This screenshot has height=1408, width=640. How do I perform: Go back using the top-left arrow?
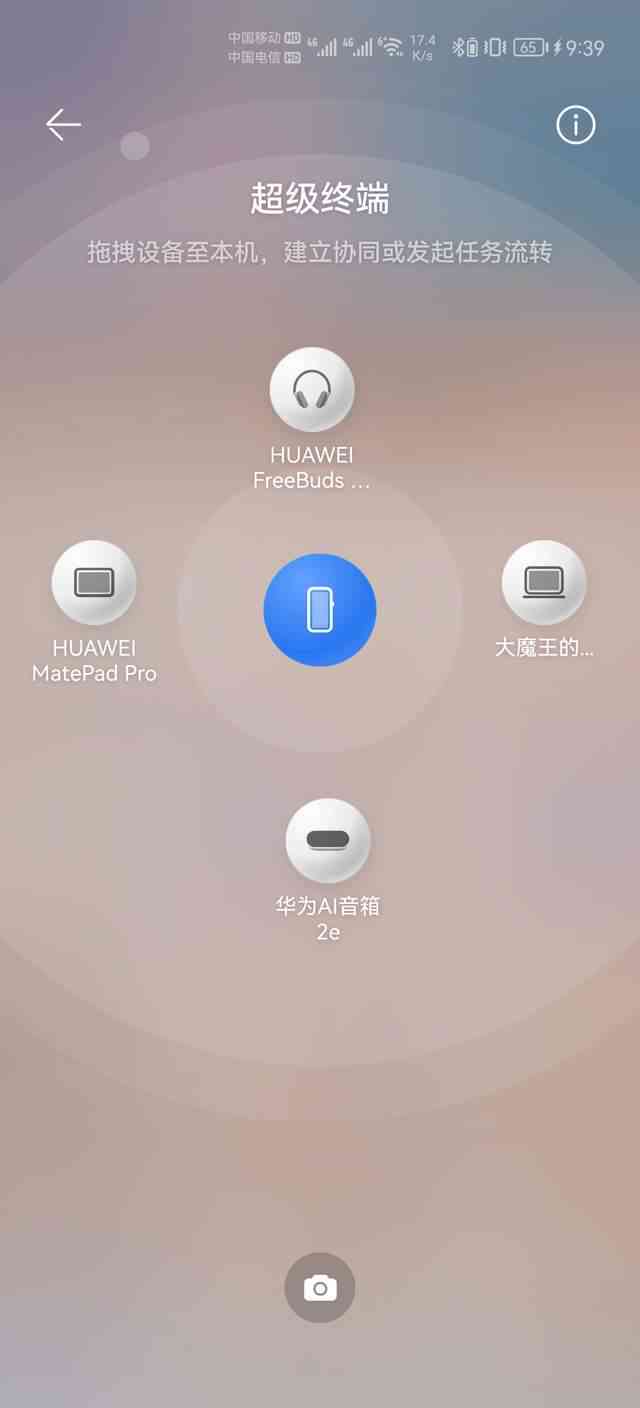click(63, 124)
